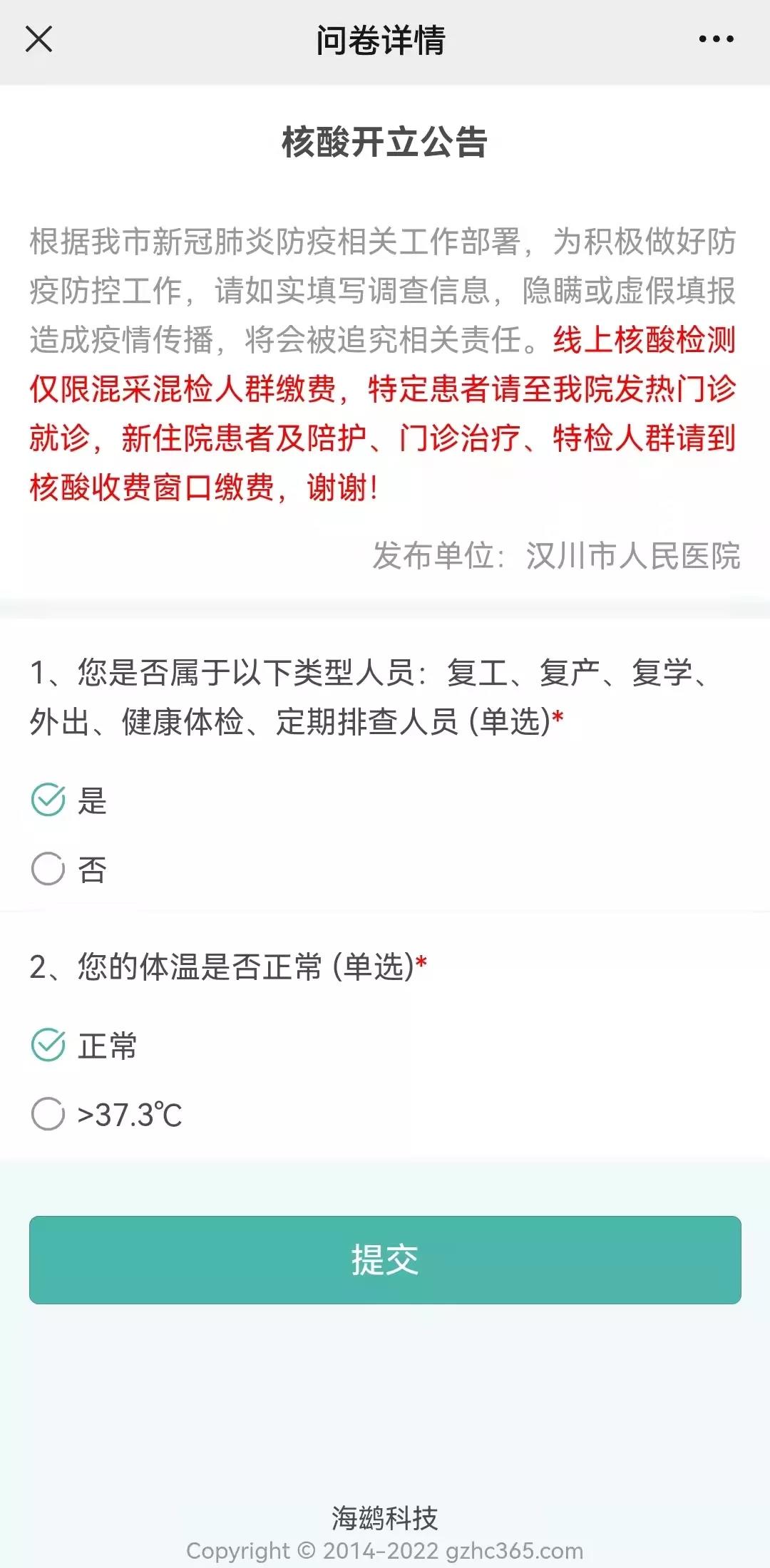Close the 问卷详情 page
This screenshot has height=1568, width=770.
(x=38, y=39)
